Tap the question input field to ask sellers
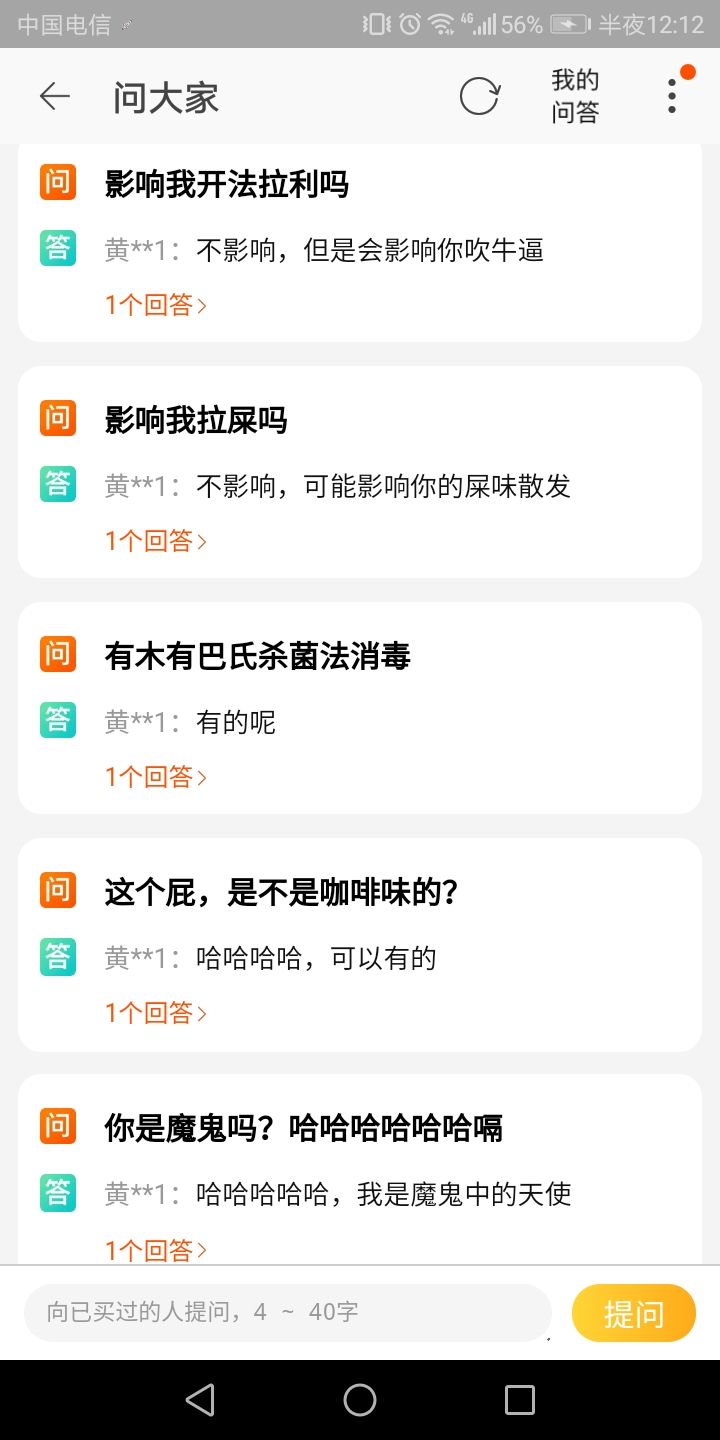Viewport: 720px width, 1440px height. pos(287,1312)
